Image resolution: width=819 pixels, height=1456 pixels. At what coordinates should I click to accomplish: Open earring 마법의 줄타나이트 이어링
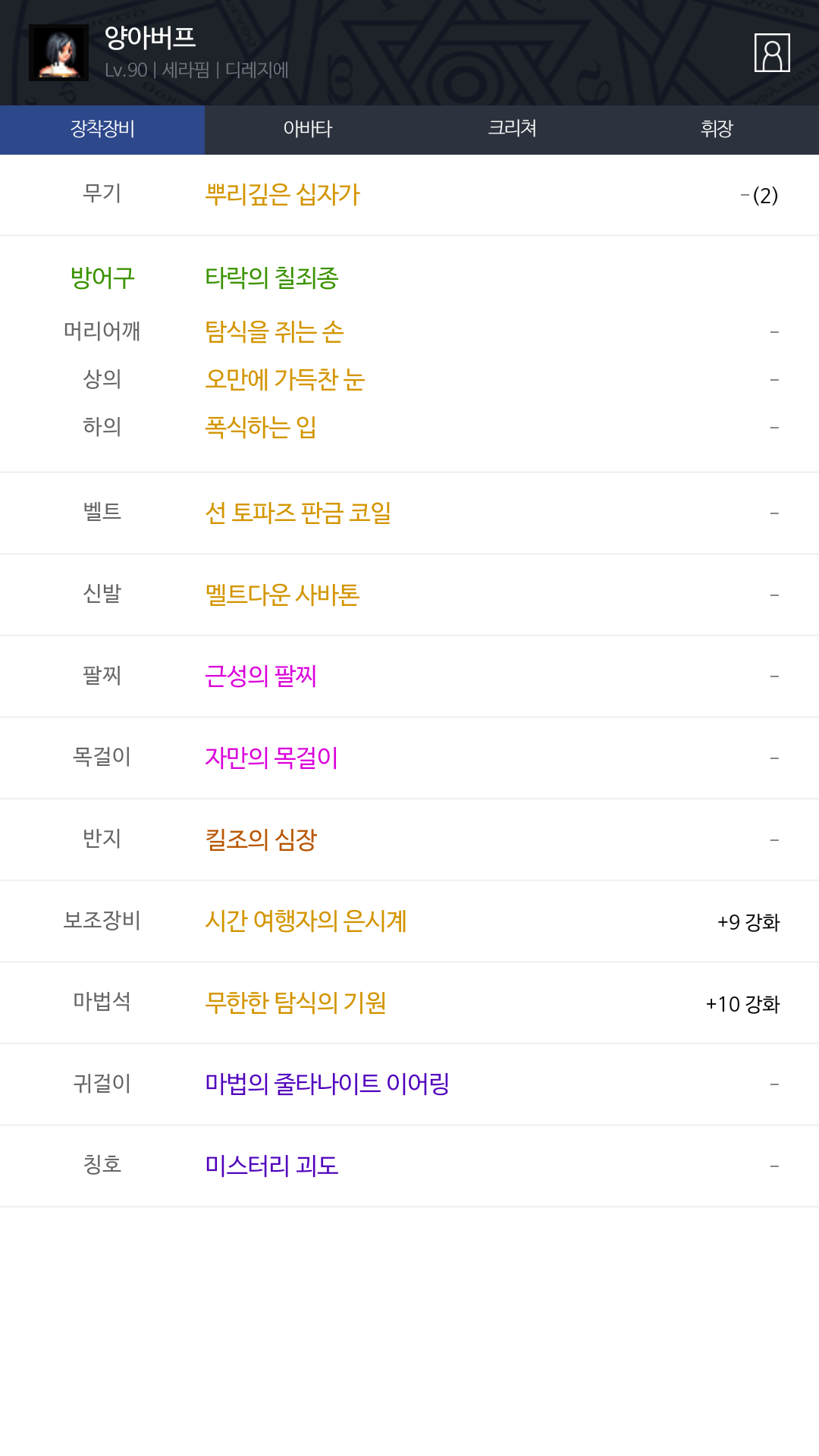click(328, 1084)
